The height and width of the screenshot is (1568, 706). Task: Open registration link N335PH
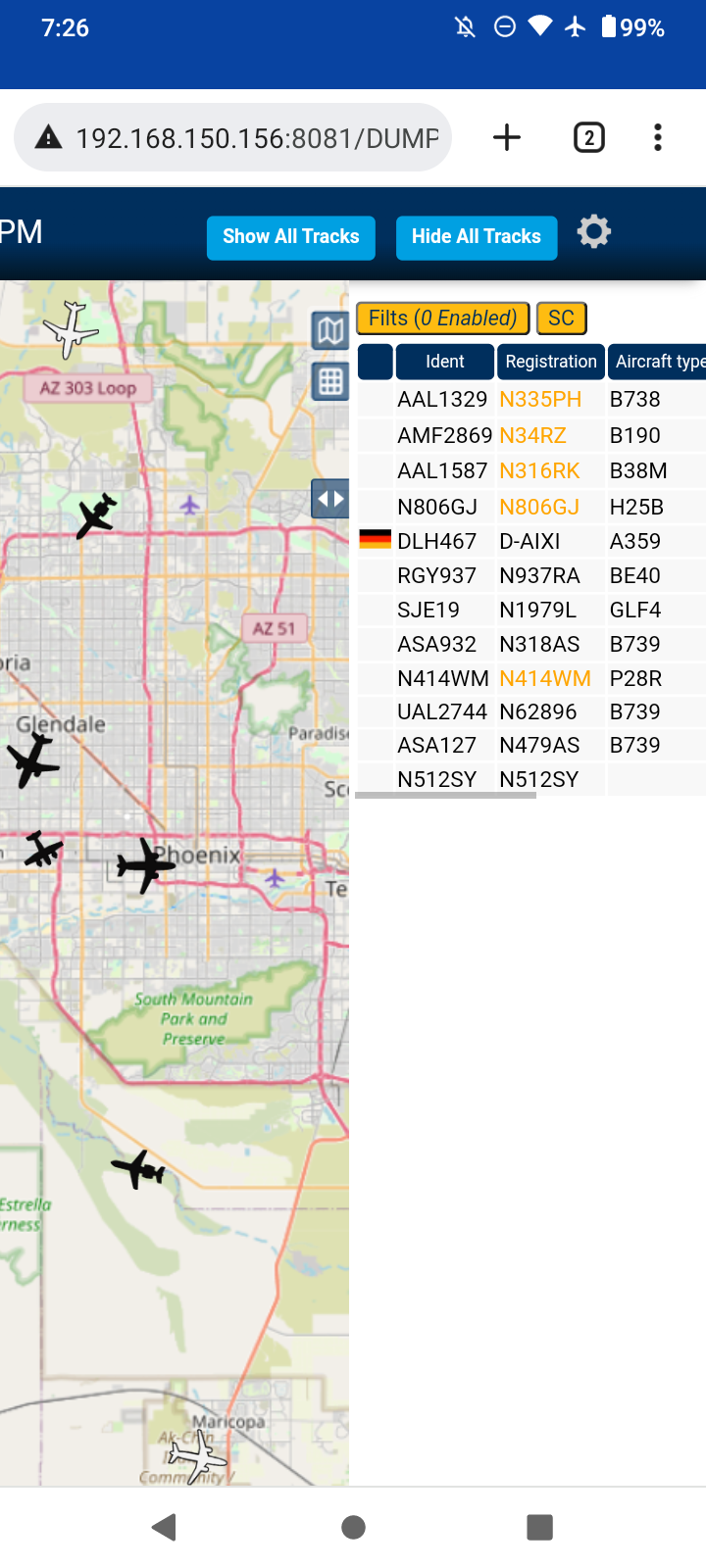point(540,400)
